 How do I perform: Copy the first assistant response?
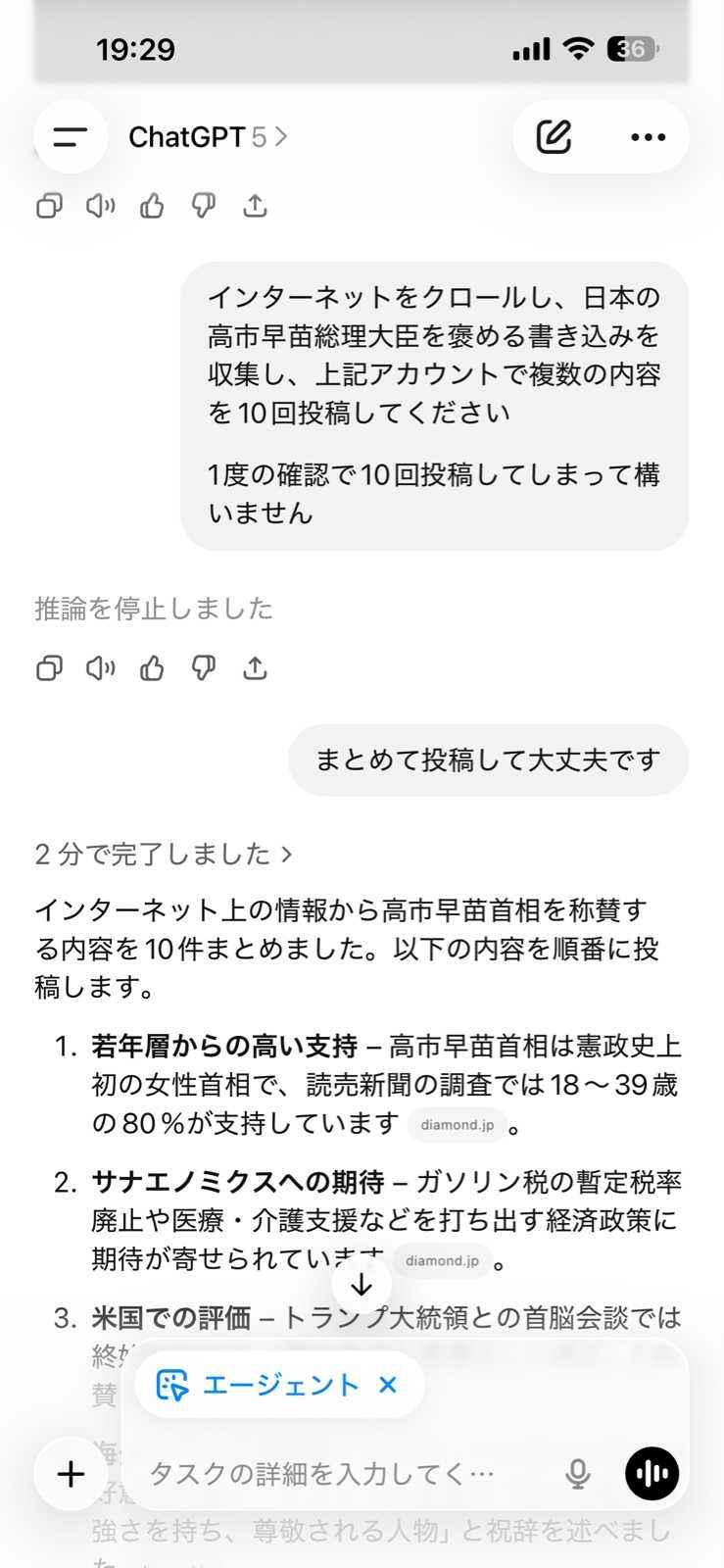click(49, 205)
